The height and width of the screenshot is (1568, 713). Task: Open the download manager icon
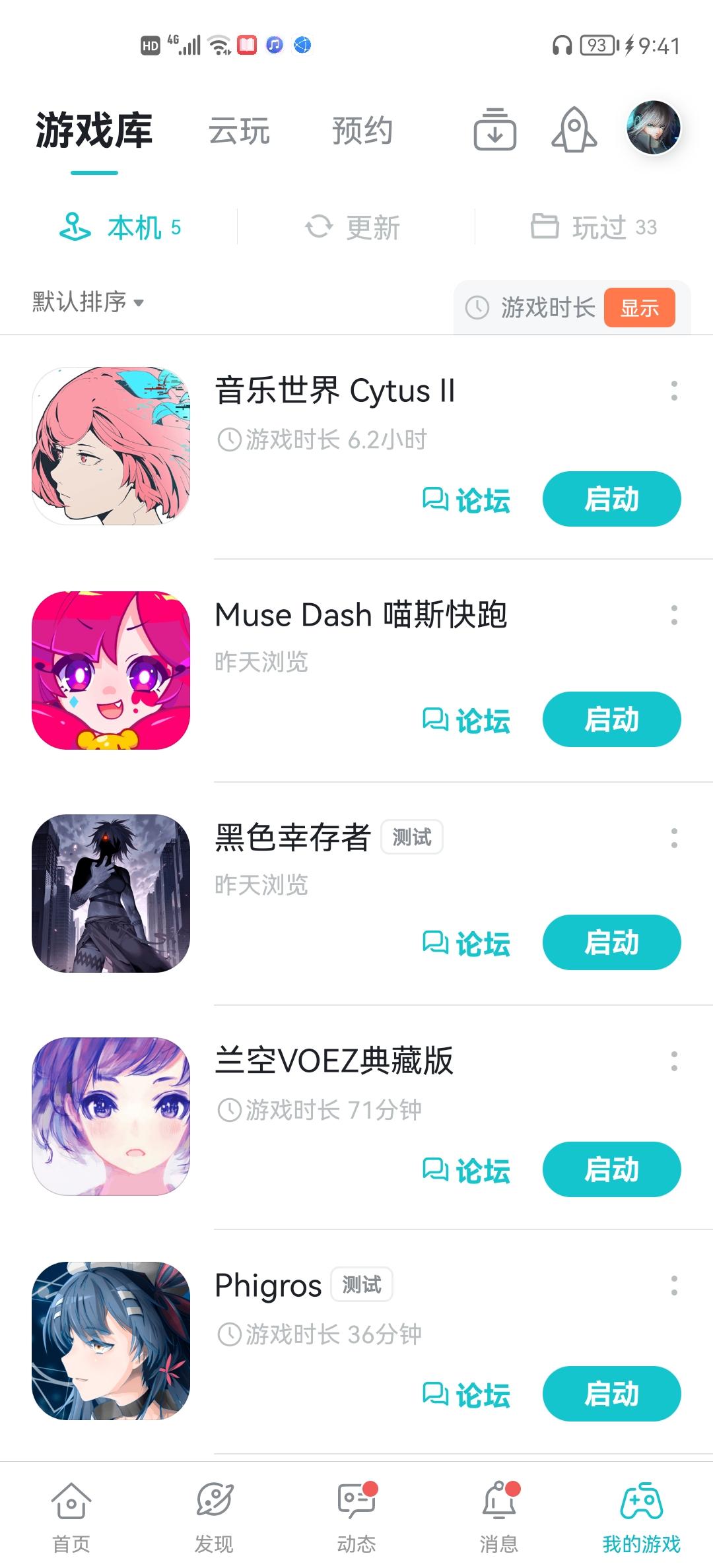tap(494, 130)
